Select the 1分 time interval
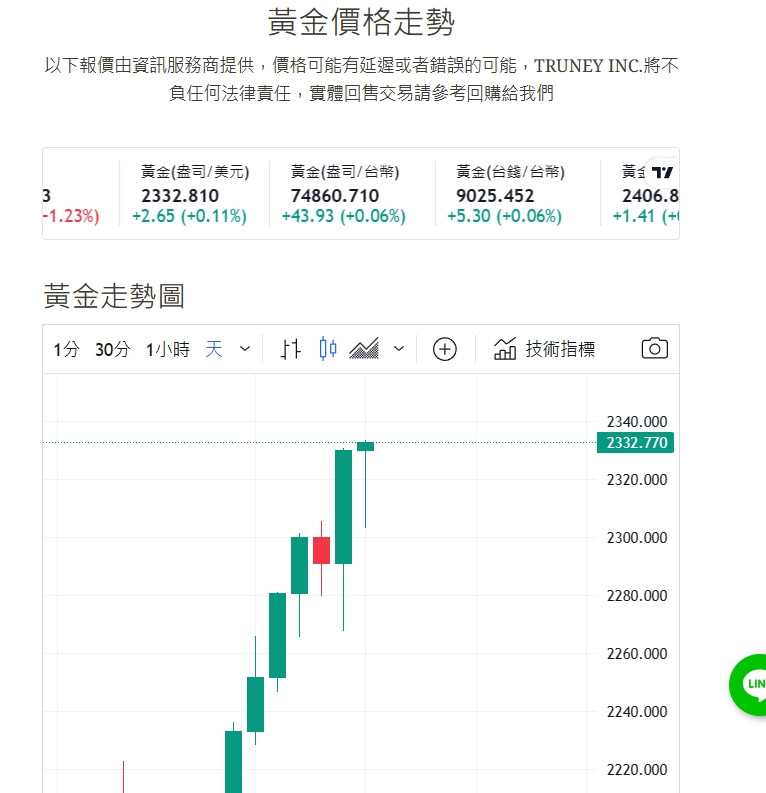The height and width of the screenshot is (793, 766). (66, 349)
